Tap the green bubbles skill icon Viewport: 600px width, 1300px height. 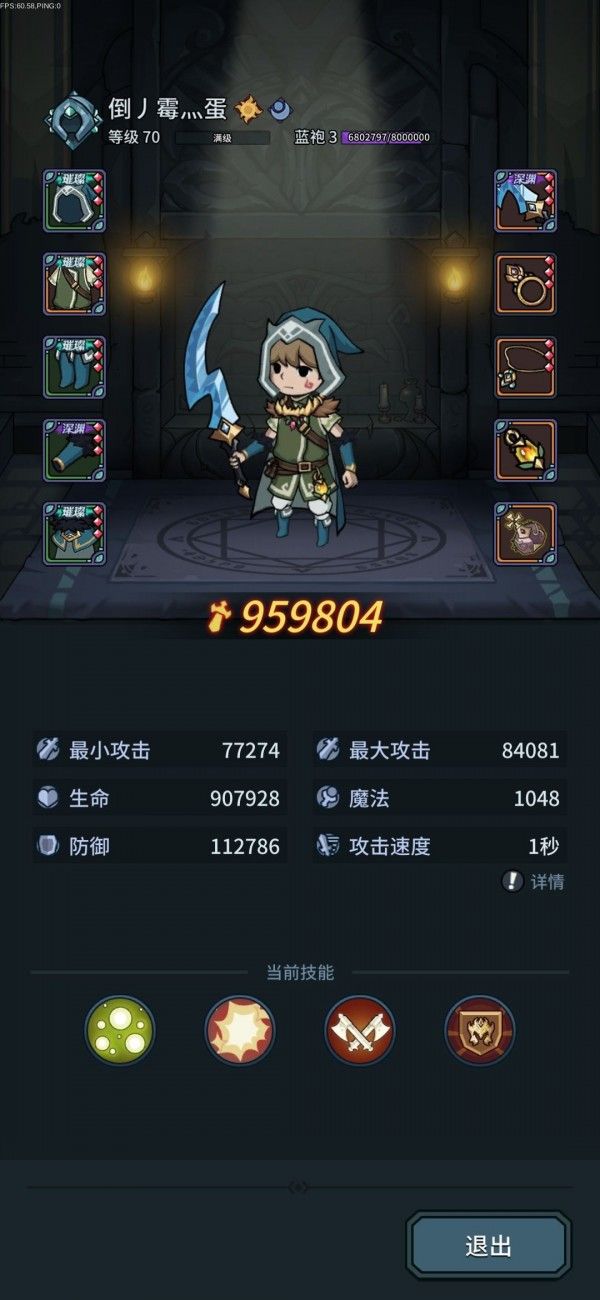[x=120, y=1030]
